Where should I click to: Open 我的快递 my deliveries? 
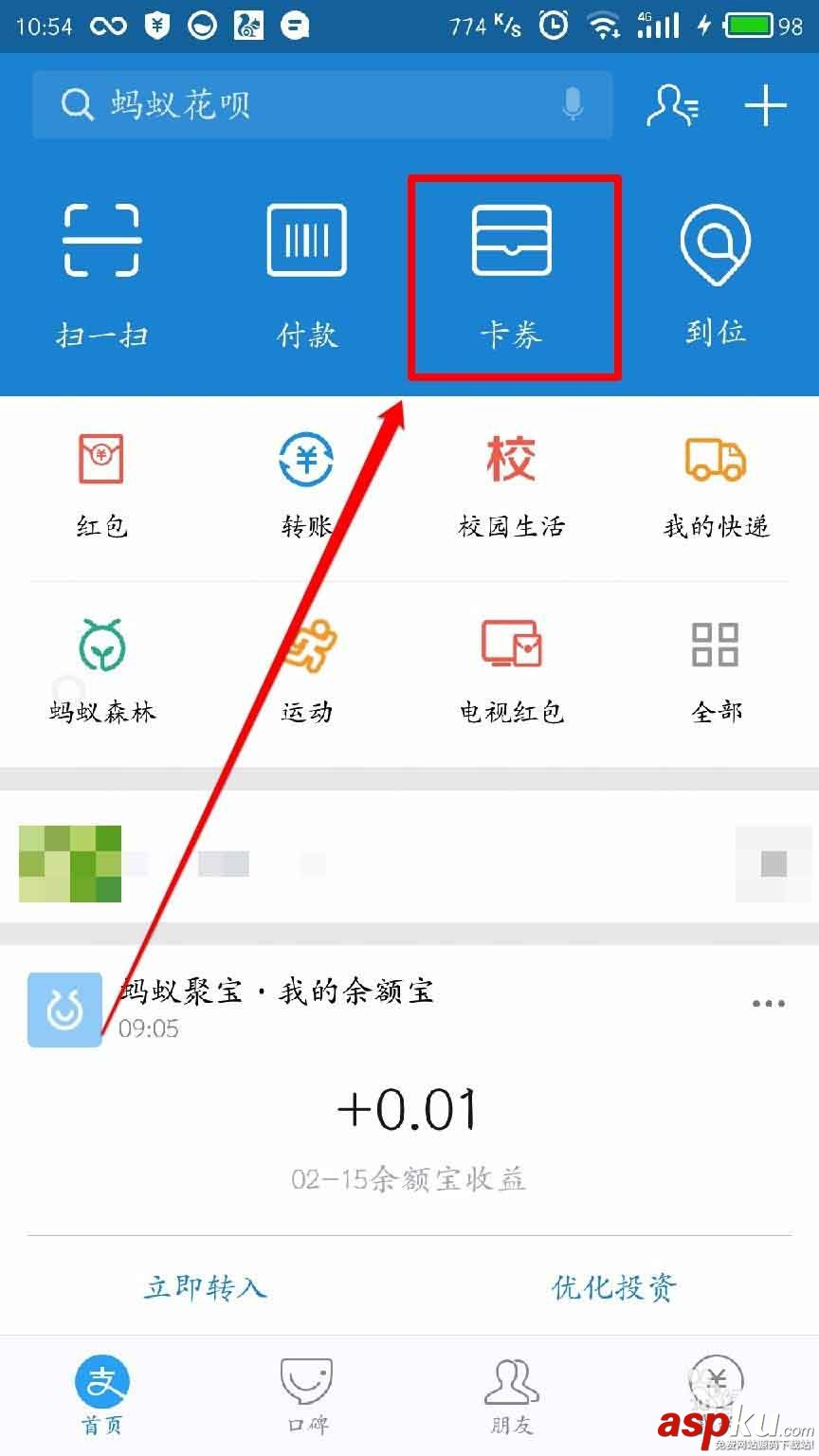click(716, 483)
